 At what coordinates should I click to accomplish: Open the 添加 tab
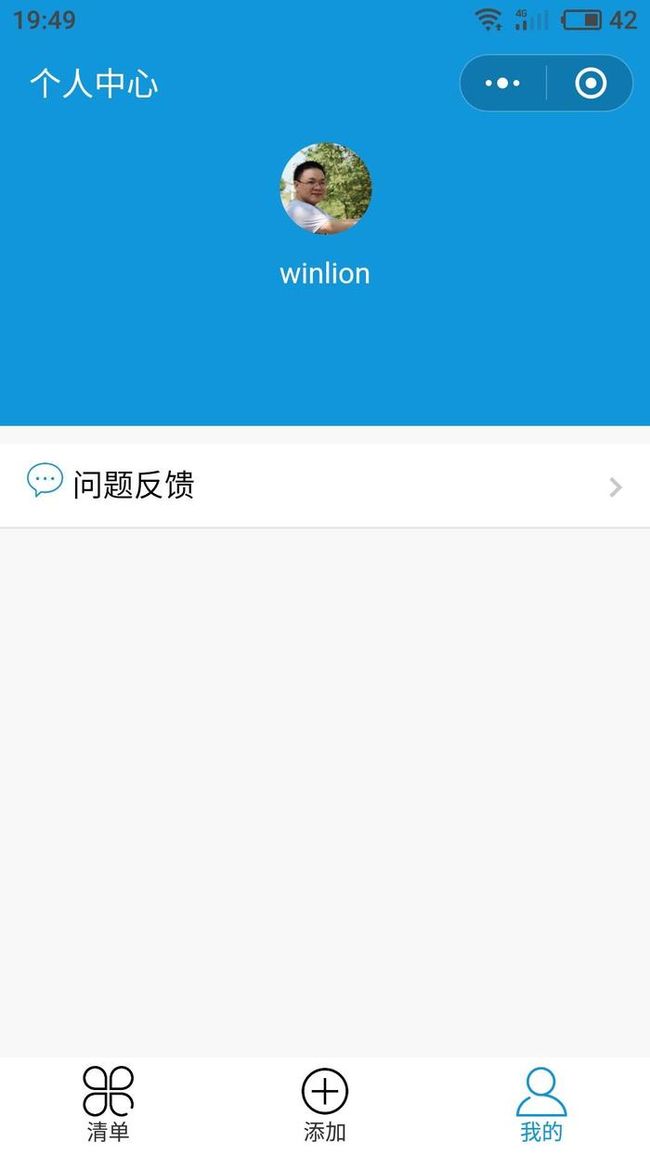pyautogui.click(x=324, y=1104)
